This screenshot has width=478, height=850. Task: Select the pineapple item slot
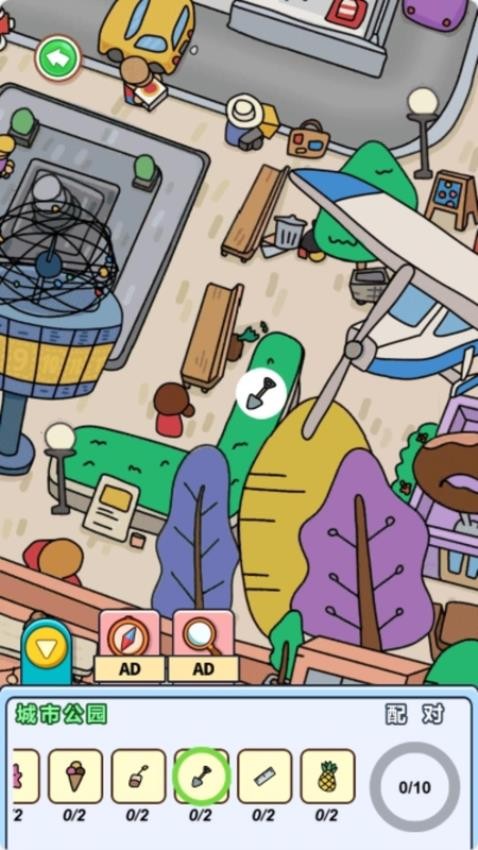coord(327,776)
